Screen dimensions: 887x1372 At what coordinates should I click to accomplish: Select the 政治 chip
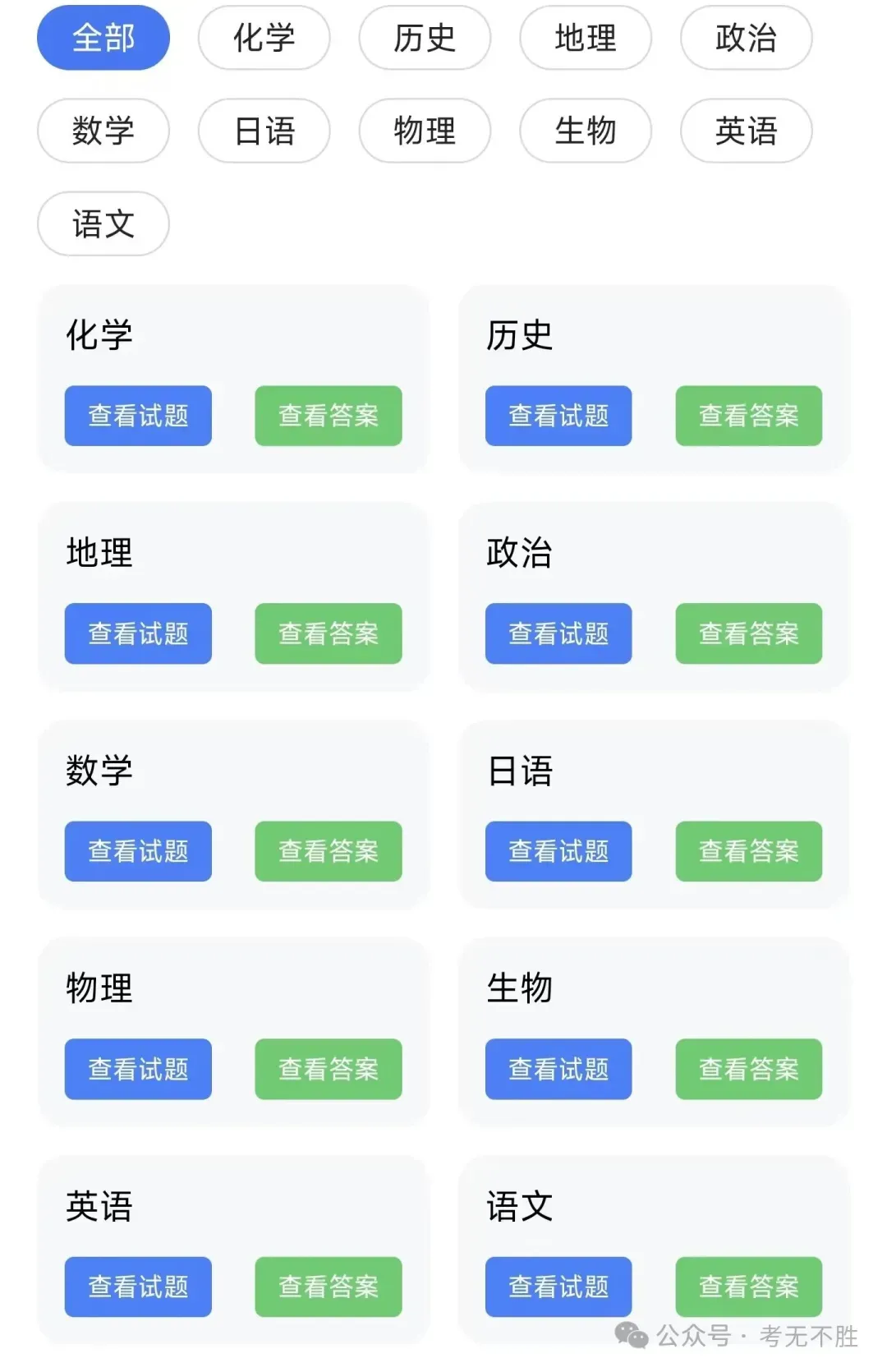pyautogui.click(x=747, y=38)
